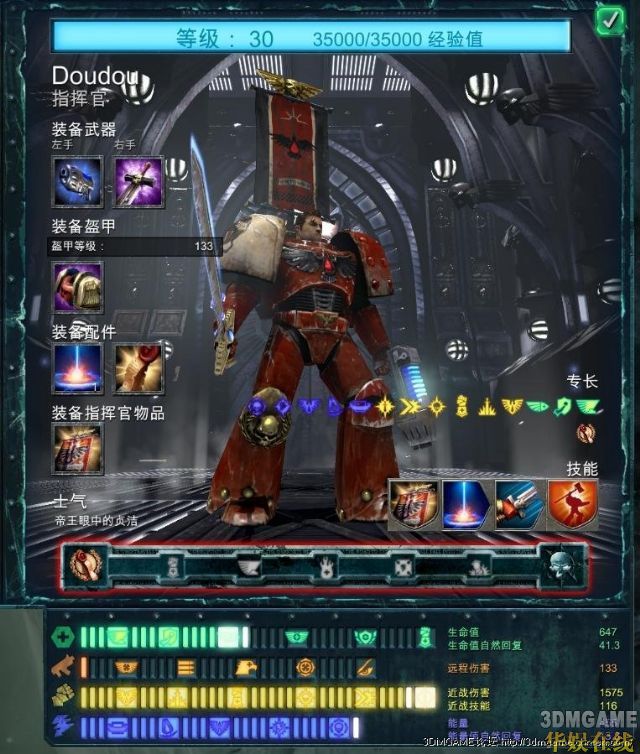
Task: Select the commander item banner slot
Action: (77, 448)
